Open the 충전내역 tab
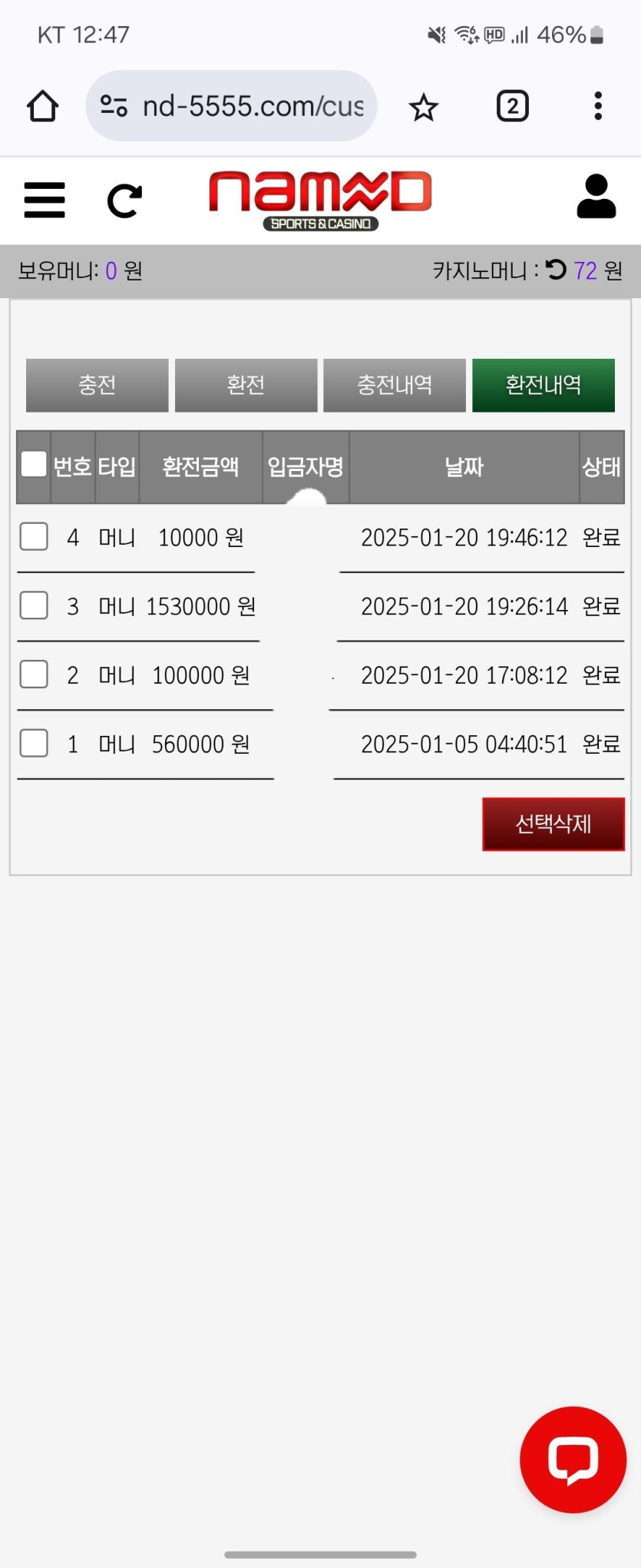641x1568 pixels. (x=395, y=385)
